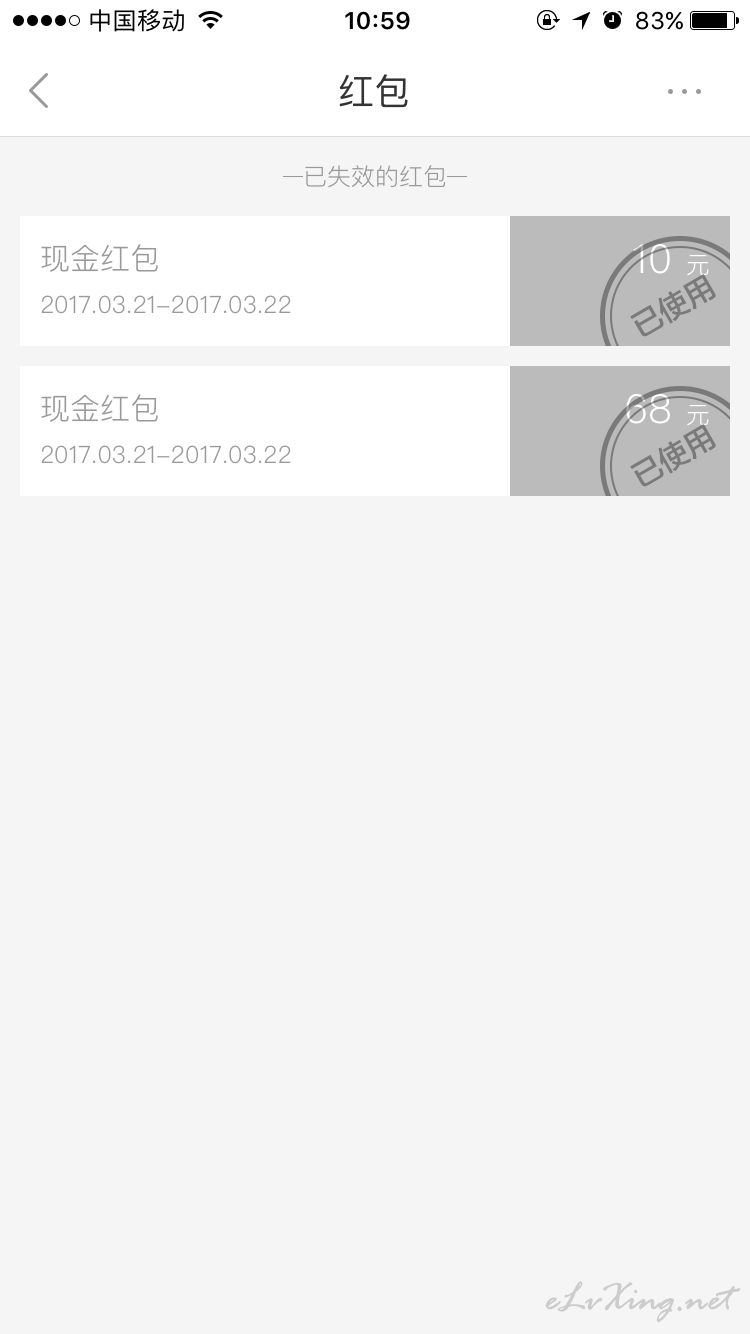Open the 68 元 现金红包 card
Screen dimensions: 750x1334
coord(375,431)
